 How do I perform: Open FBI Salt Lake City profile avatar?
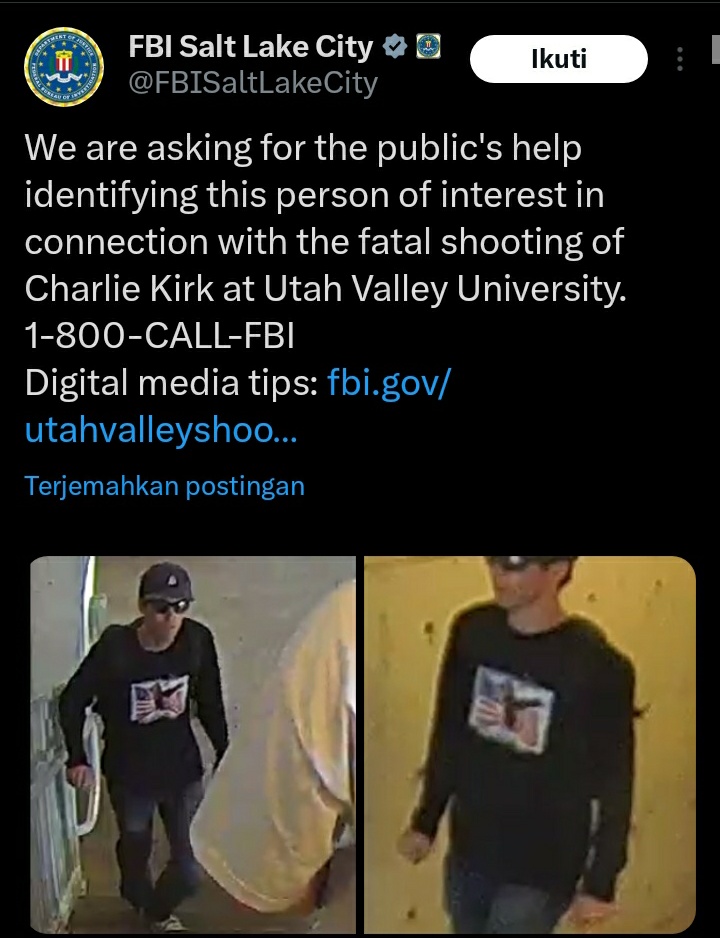click(63, 68)
